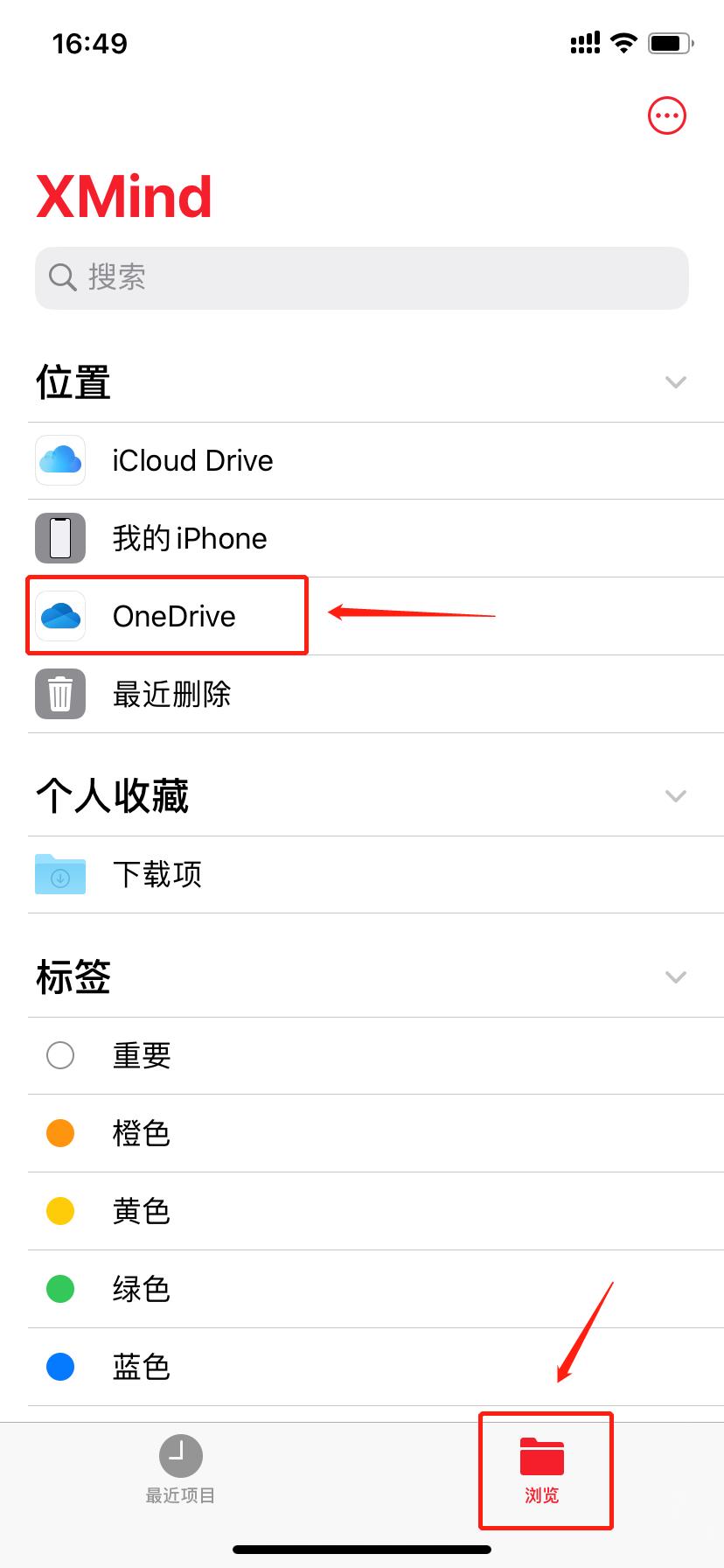Switch to the 浏览 tab

(542, 1470)
